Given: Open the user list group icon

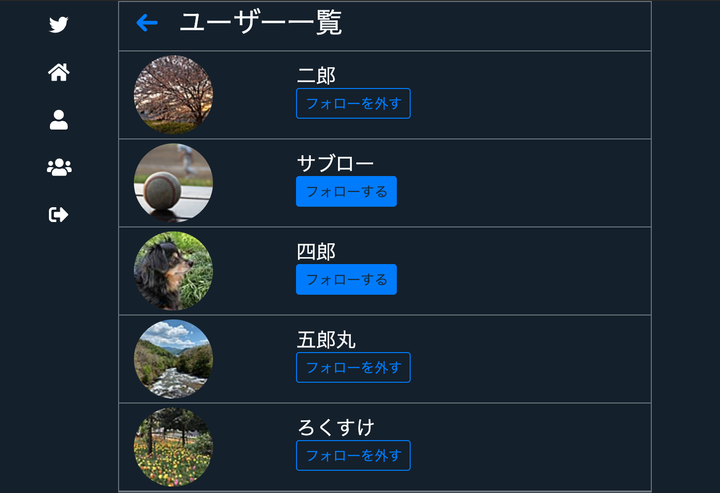Looking at the screenshot, I should pyautogui.click(x=59, y=167).
